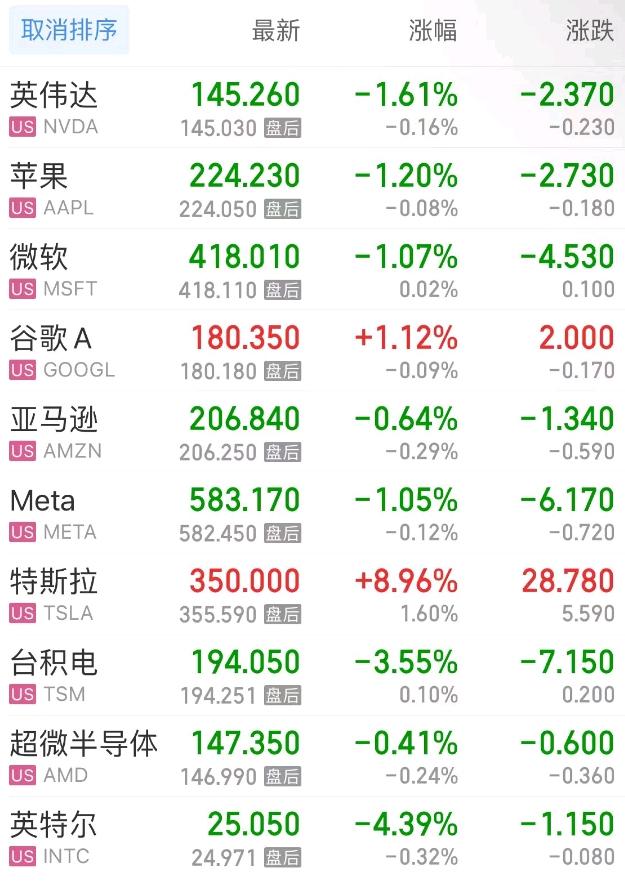Sort by 最新 price column

point(275,31)
